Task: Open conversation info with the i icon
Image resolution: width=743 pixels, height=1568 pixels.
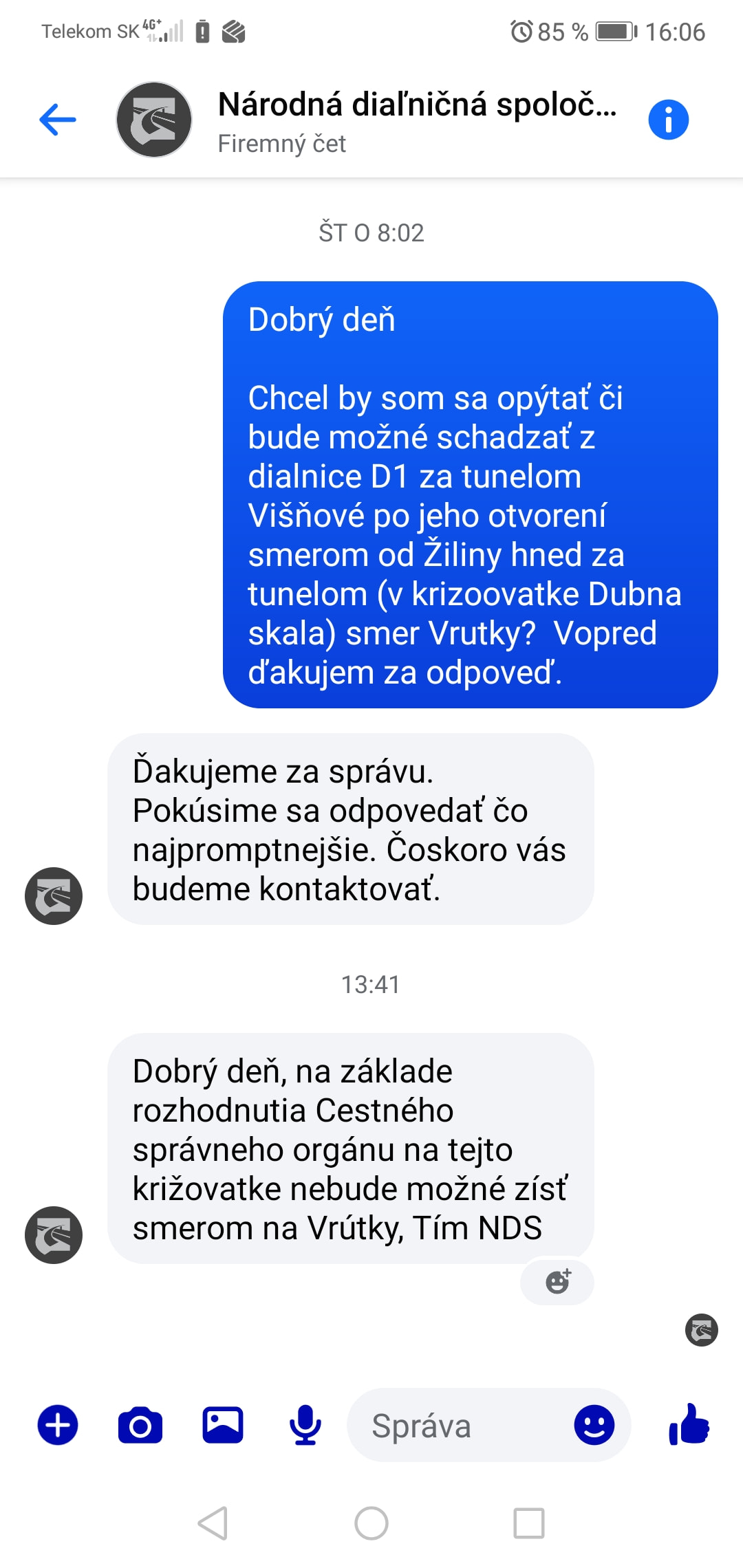Action: coord(668,120)
